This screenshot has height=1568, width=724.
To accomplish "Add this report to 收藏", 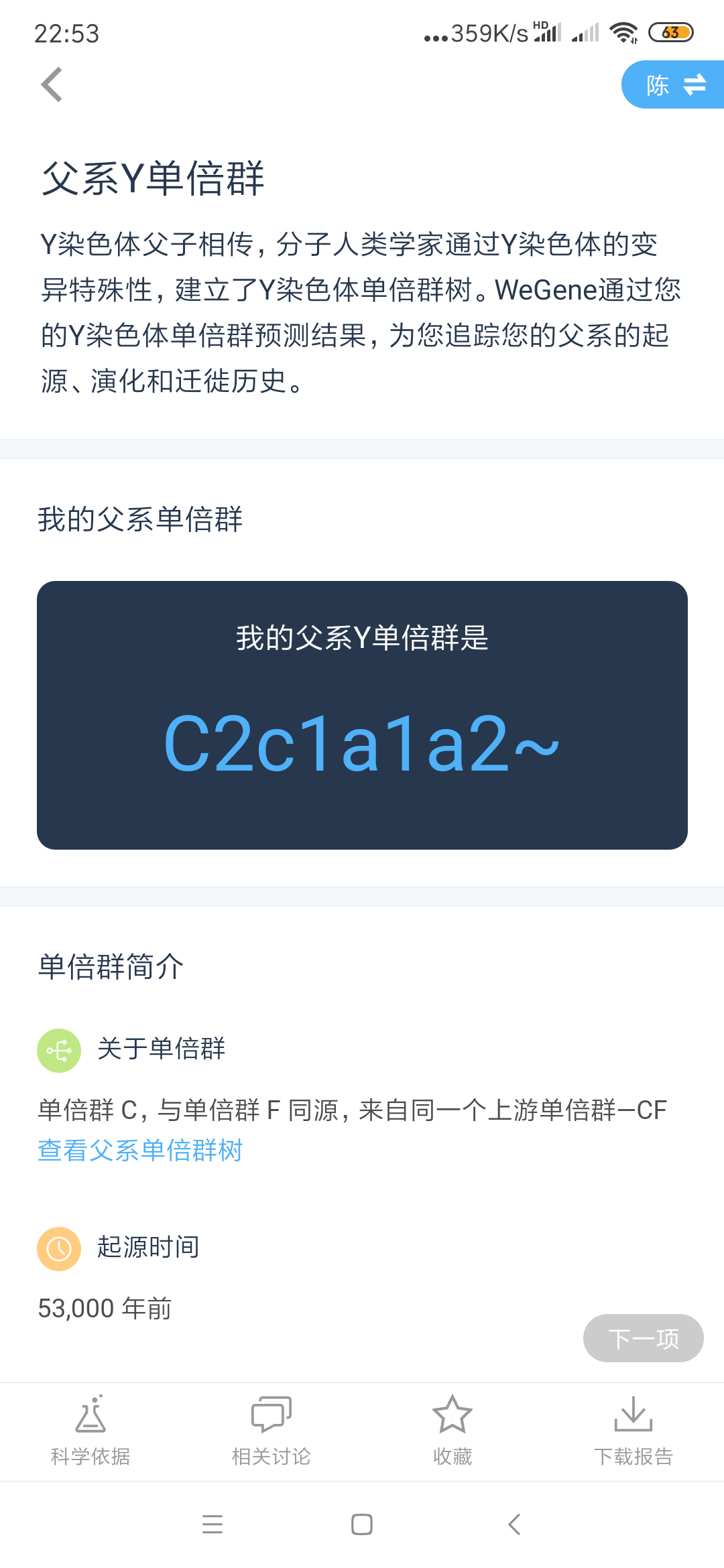I will point(452,1431).
